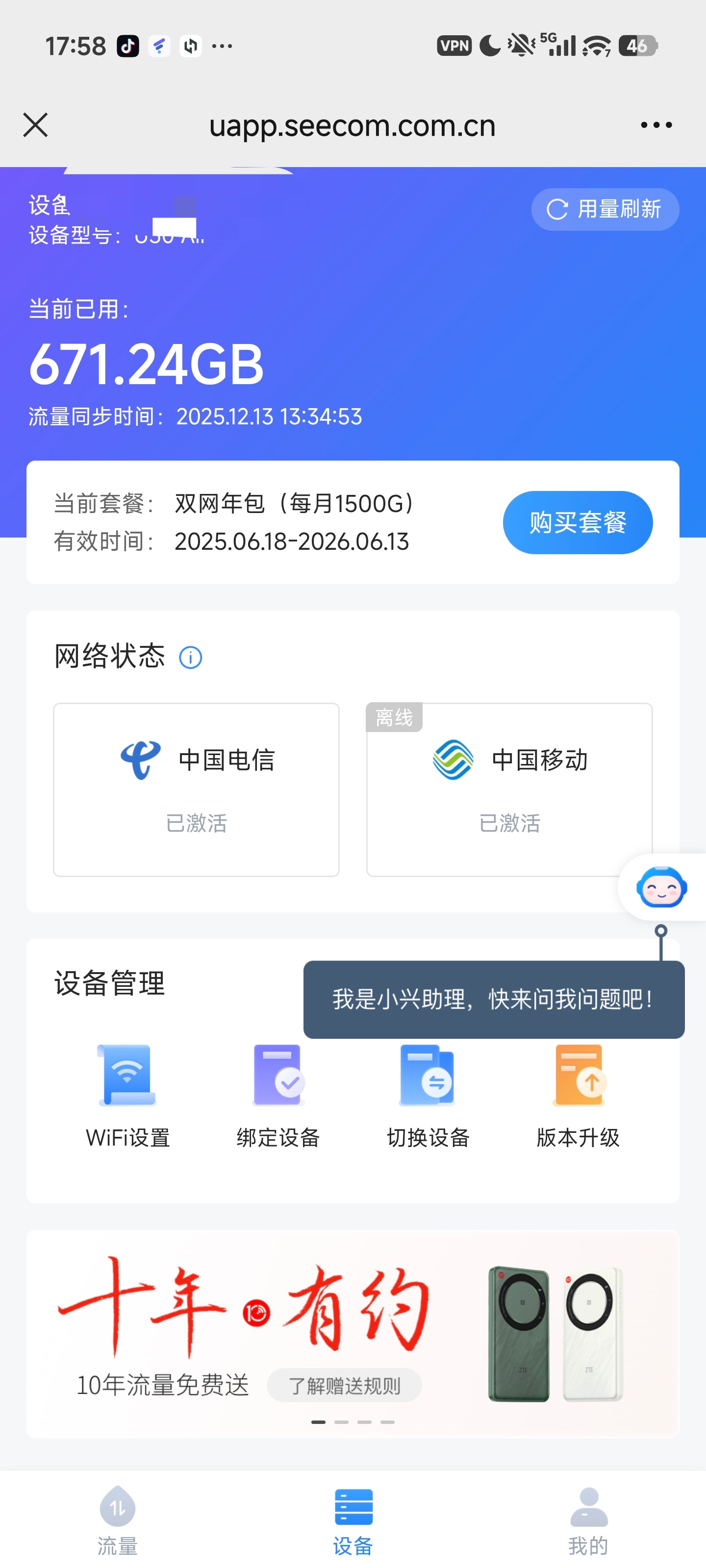
Task: Open 切换设备
Action: [x=428, y=1096]
